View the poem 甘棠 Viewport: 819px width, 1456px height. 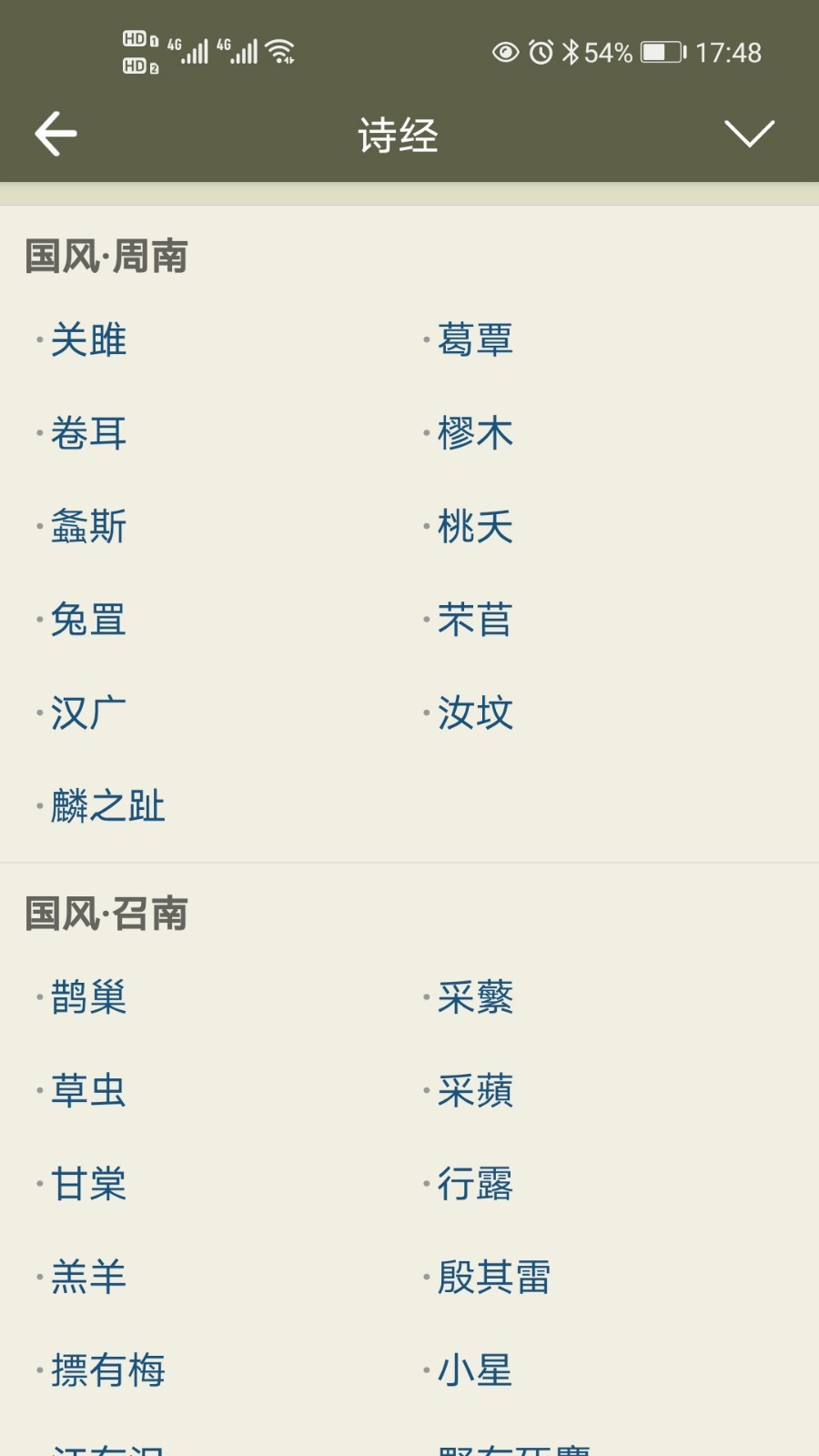point(88,1184)
